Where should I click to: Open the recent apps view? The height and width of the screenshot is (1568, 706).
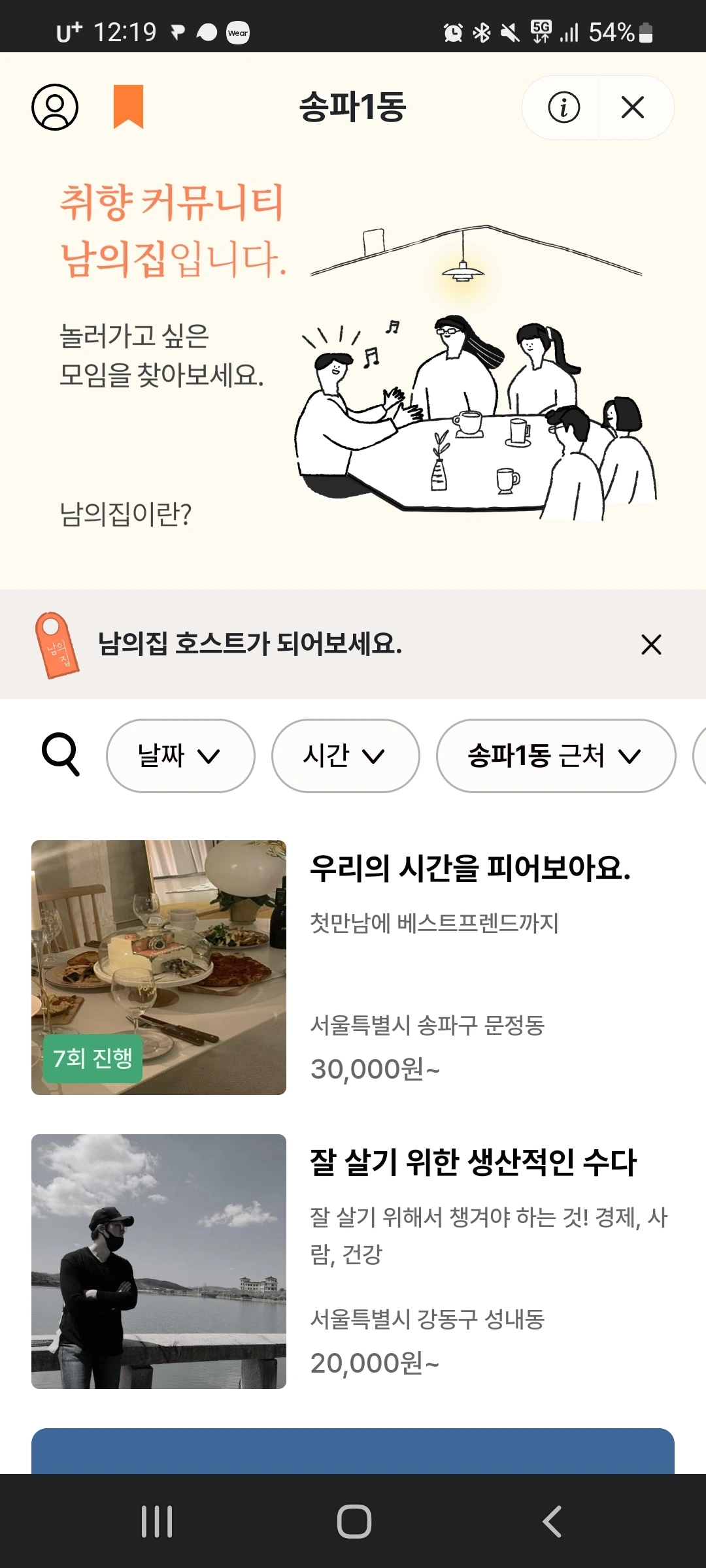157,1521
